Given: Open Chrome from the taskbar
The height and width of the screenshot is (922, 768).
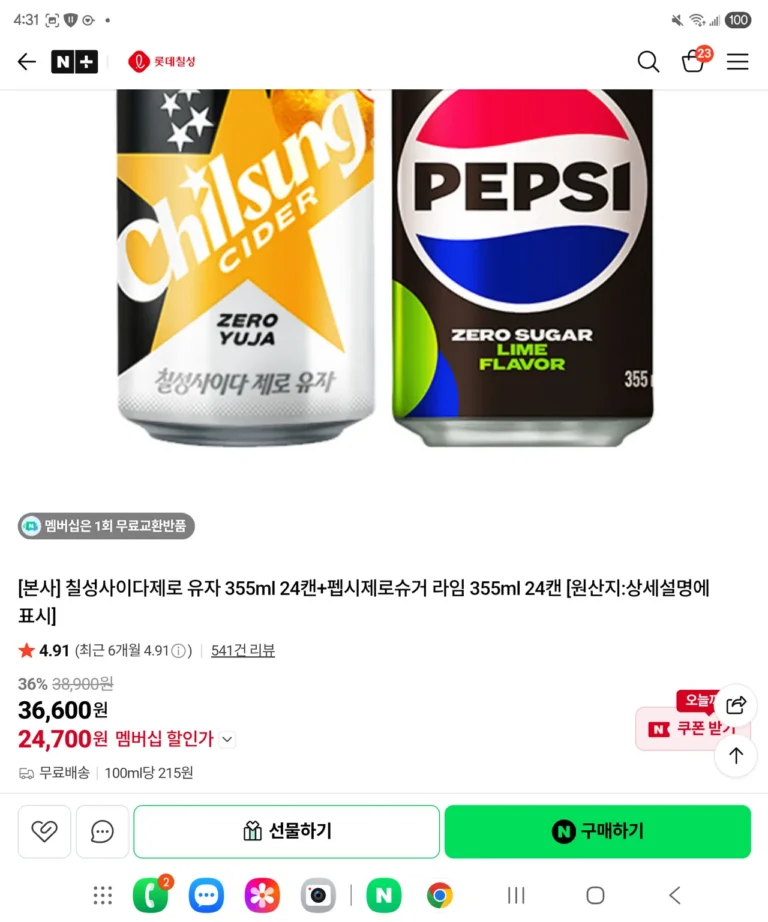Looking at the screenshot, I should click(x=440, y=896).
